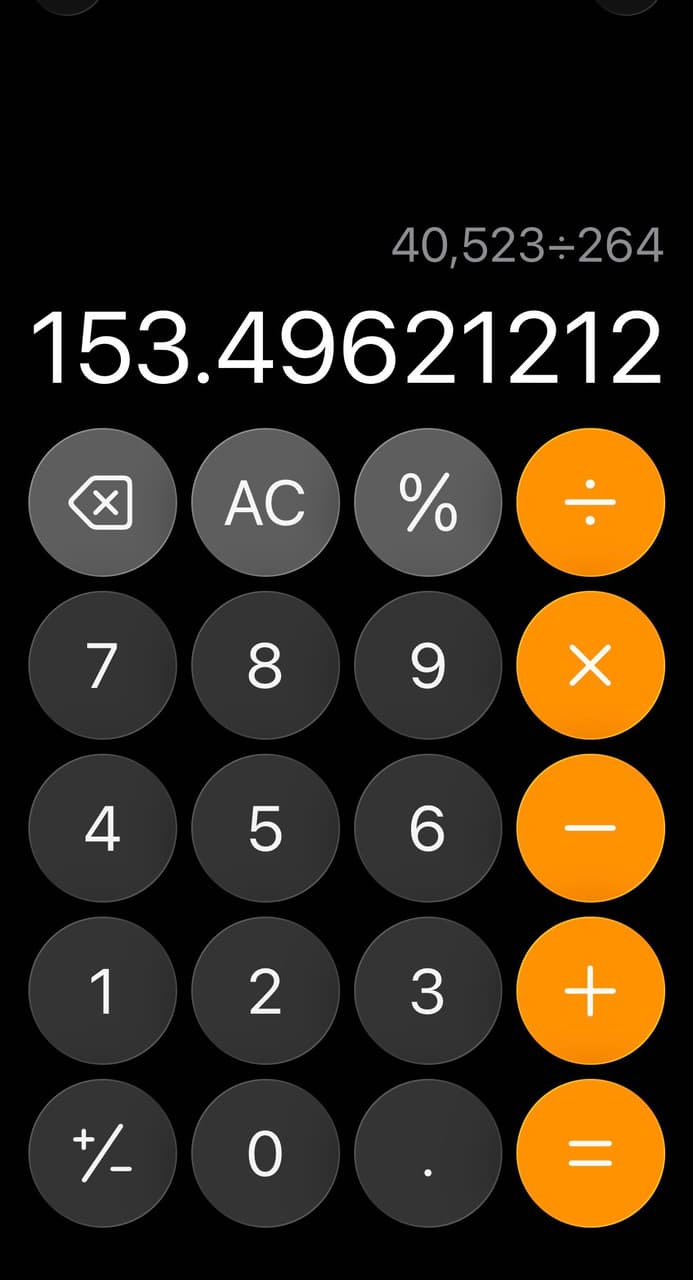The image size is (693, 1280).
Task: Apply the percent key
Action: point(428,502)
